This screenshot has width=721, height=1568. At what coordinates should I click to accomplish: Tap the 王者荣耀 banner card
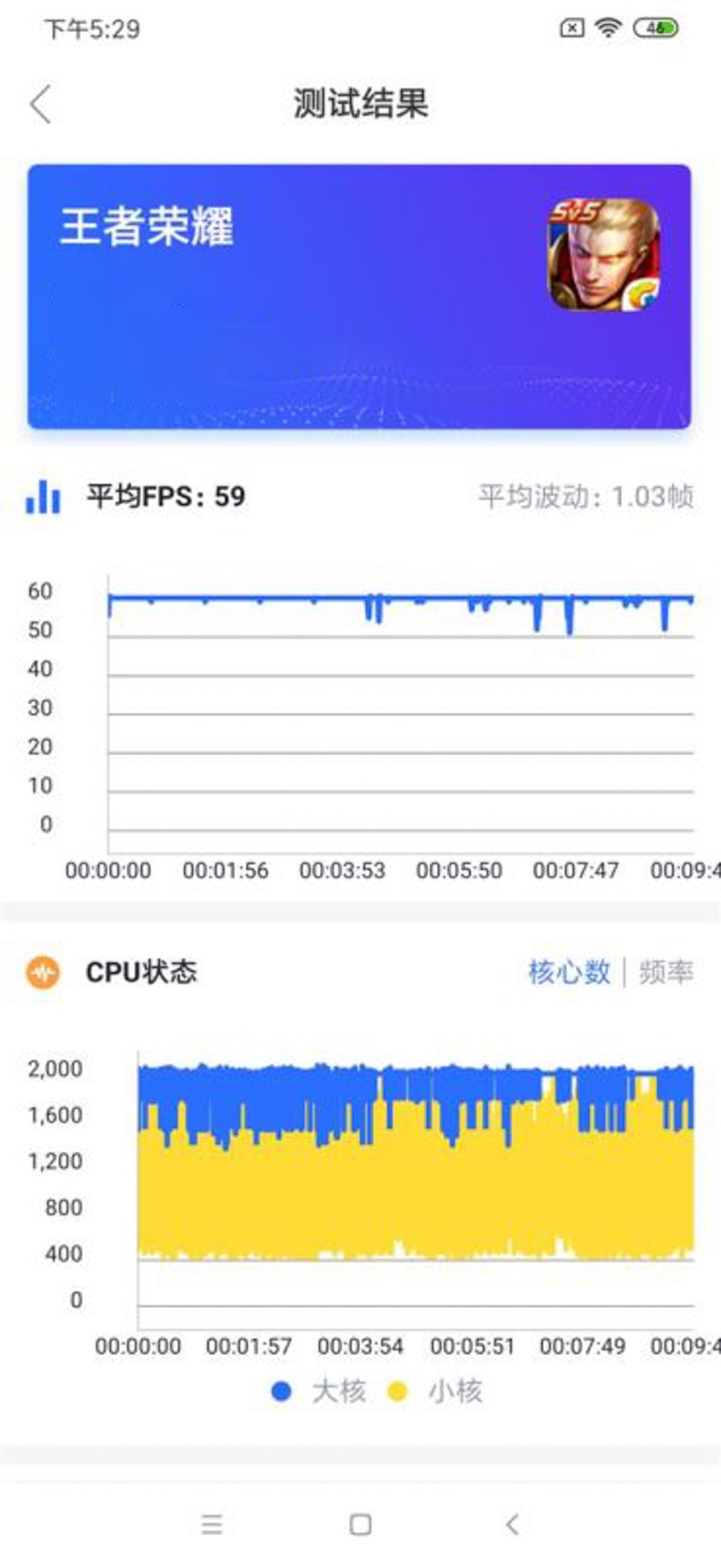(x=359, y=295)
